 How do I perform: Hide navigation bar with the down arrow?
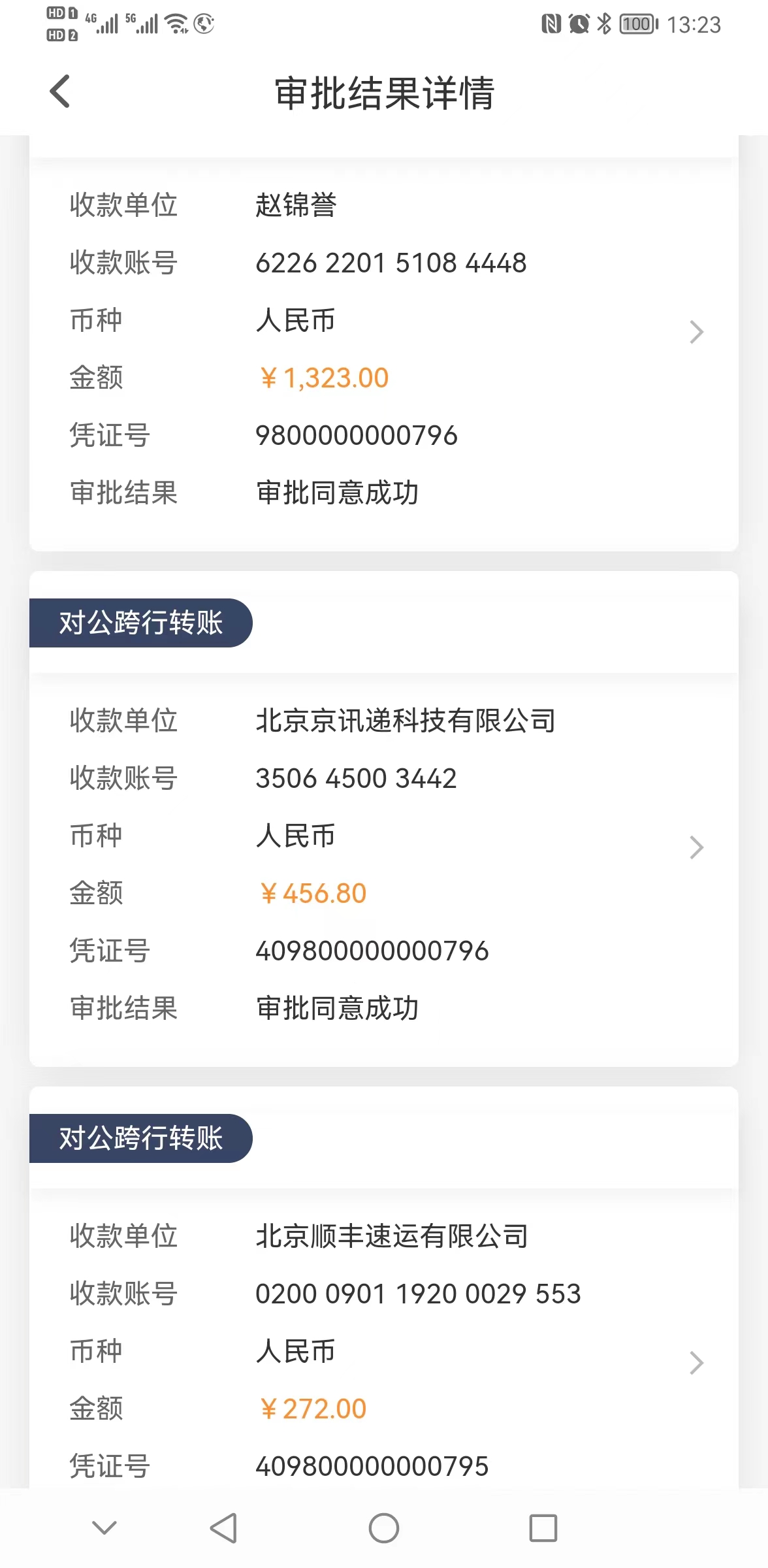(x=104, y=1527)
